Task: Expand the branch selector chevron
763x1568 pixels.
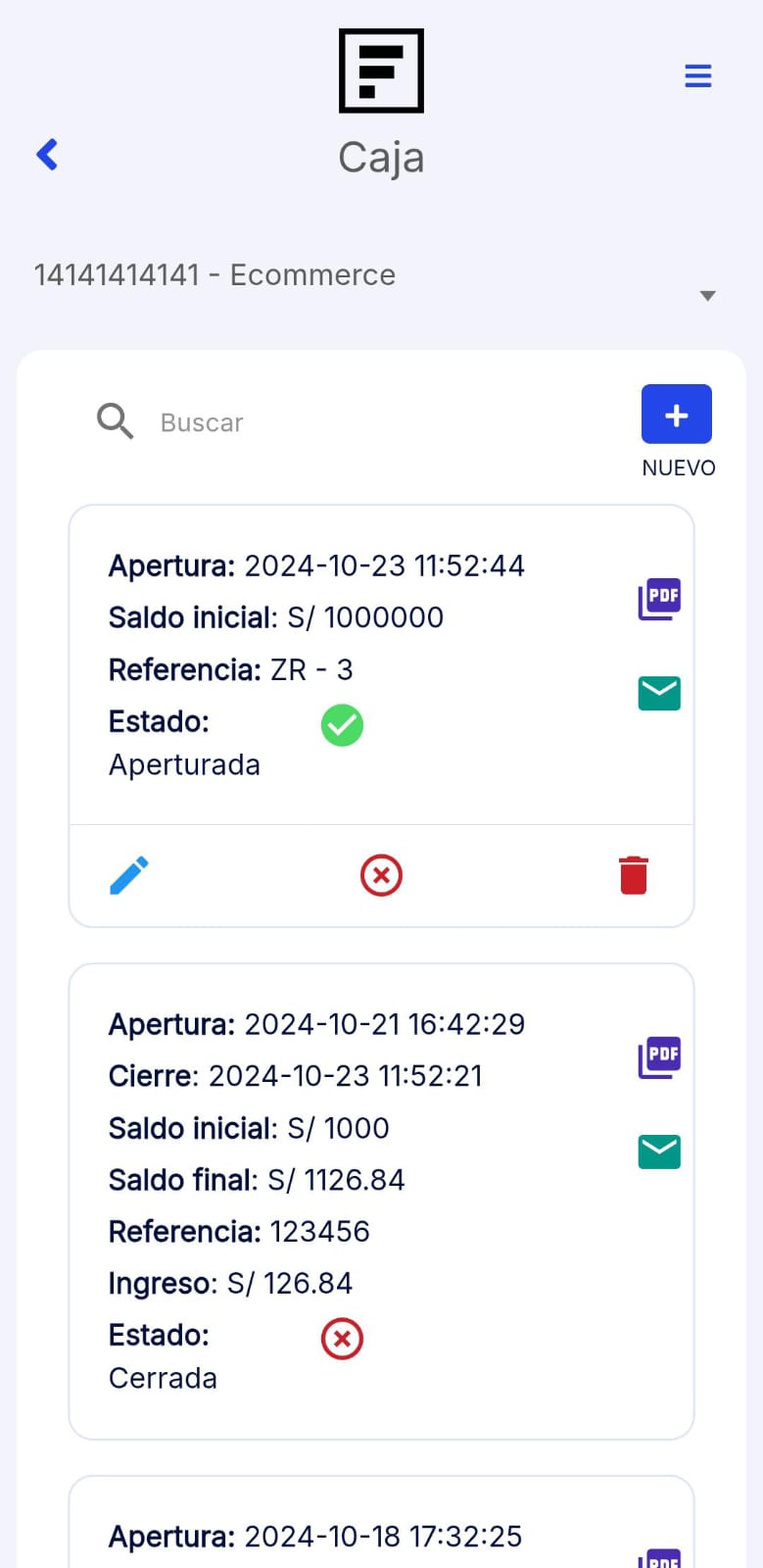Action: pyautogui.click(x=707, y=295)
